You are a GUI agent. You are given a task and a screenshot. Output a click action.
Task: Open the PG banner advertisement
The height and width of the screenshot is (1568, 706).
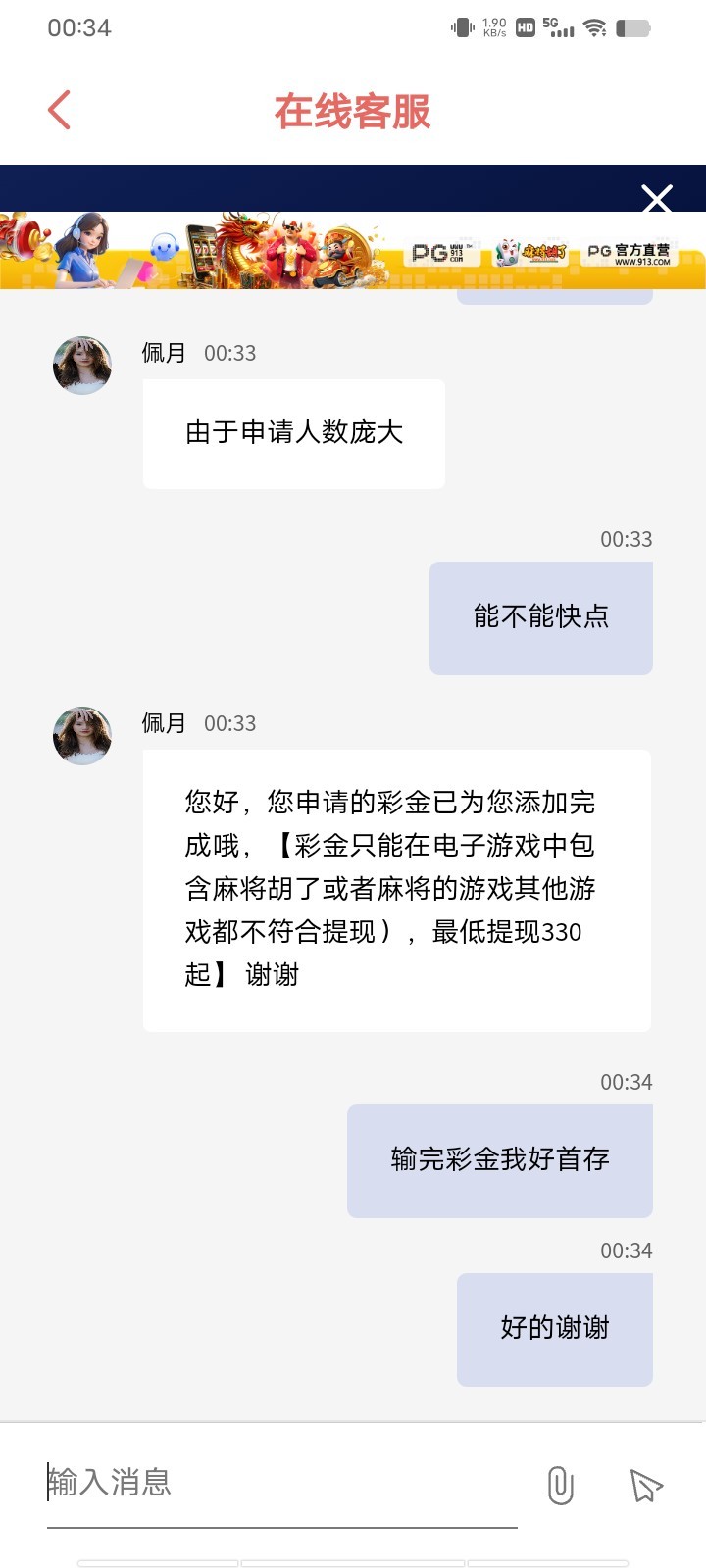[353, 251]
